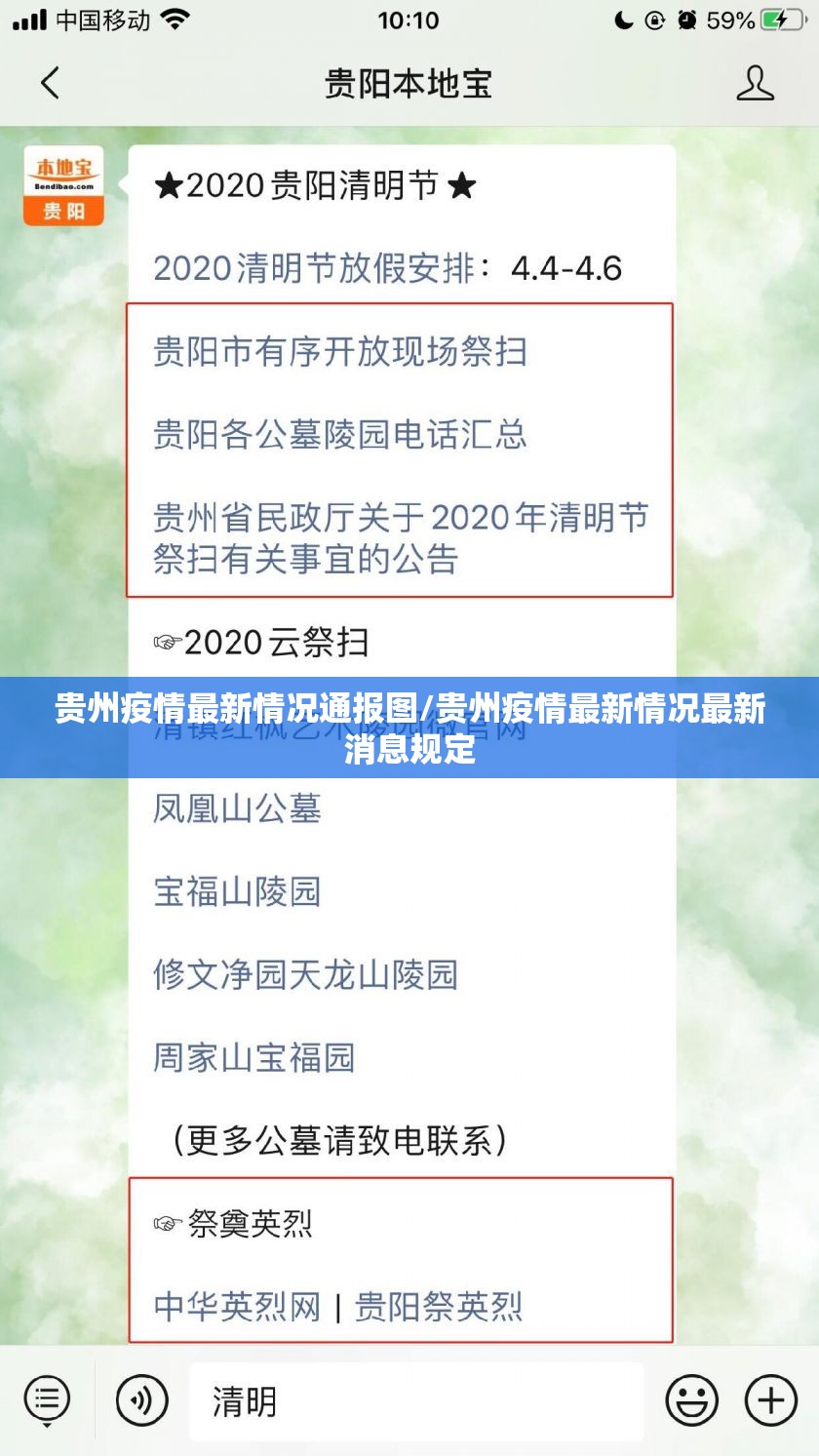Open 修文净园天龙山陵园 link
This screenshot has height=1456, width=819.
[x=305, y=974]
